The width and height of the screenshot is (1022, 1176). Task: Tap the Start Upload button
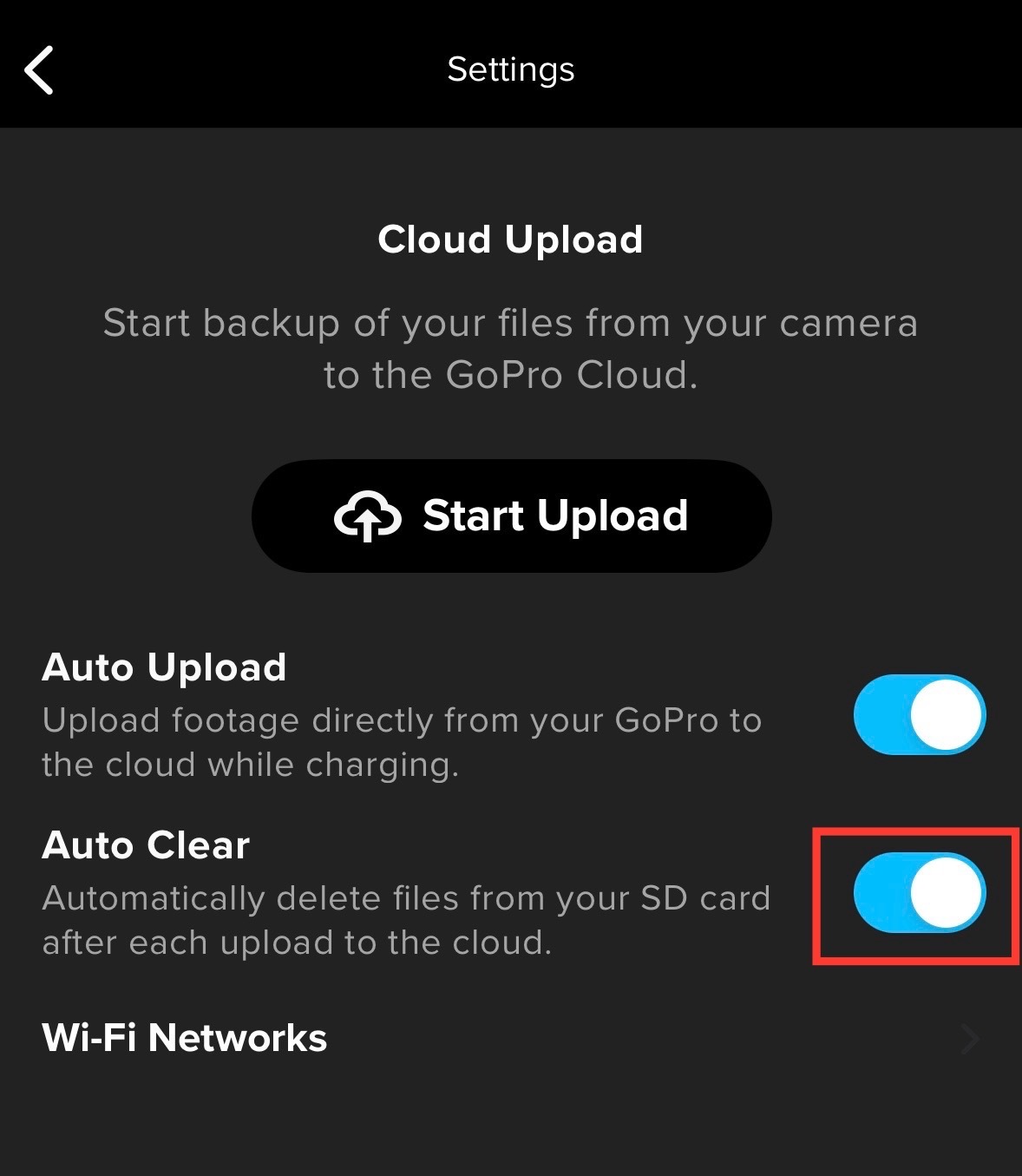pos(511,516)
